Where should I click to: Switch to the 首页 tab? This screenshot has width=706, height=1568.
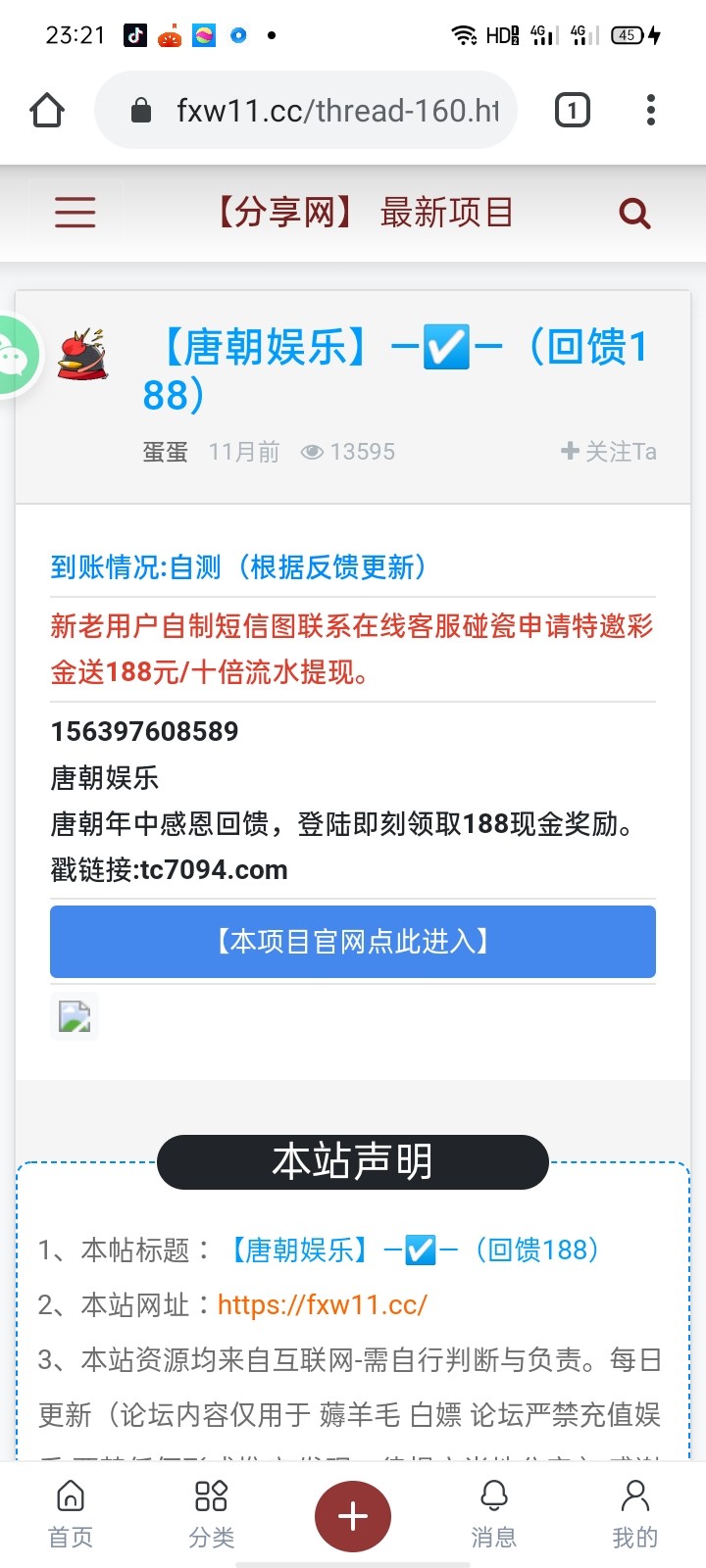71,1513
